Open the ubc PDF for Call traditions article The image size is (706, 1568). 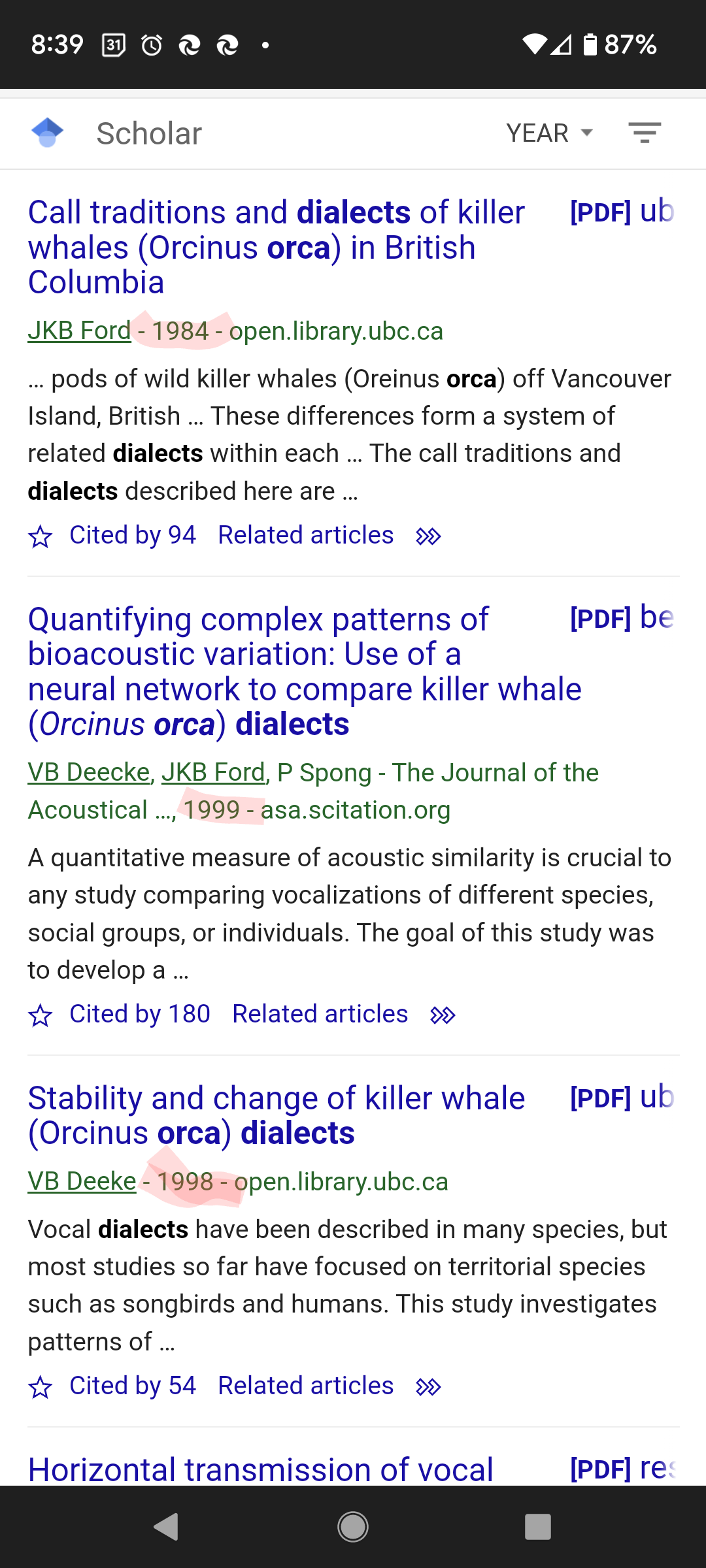tap(621, 212)
